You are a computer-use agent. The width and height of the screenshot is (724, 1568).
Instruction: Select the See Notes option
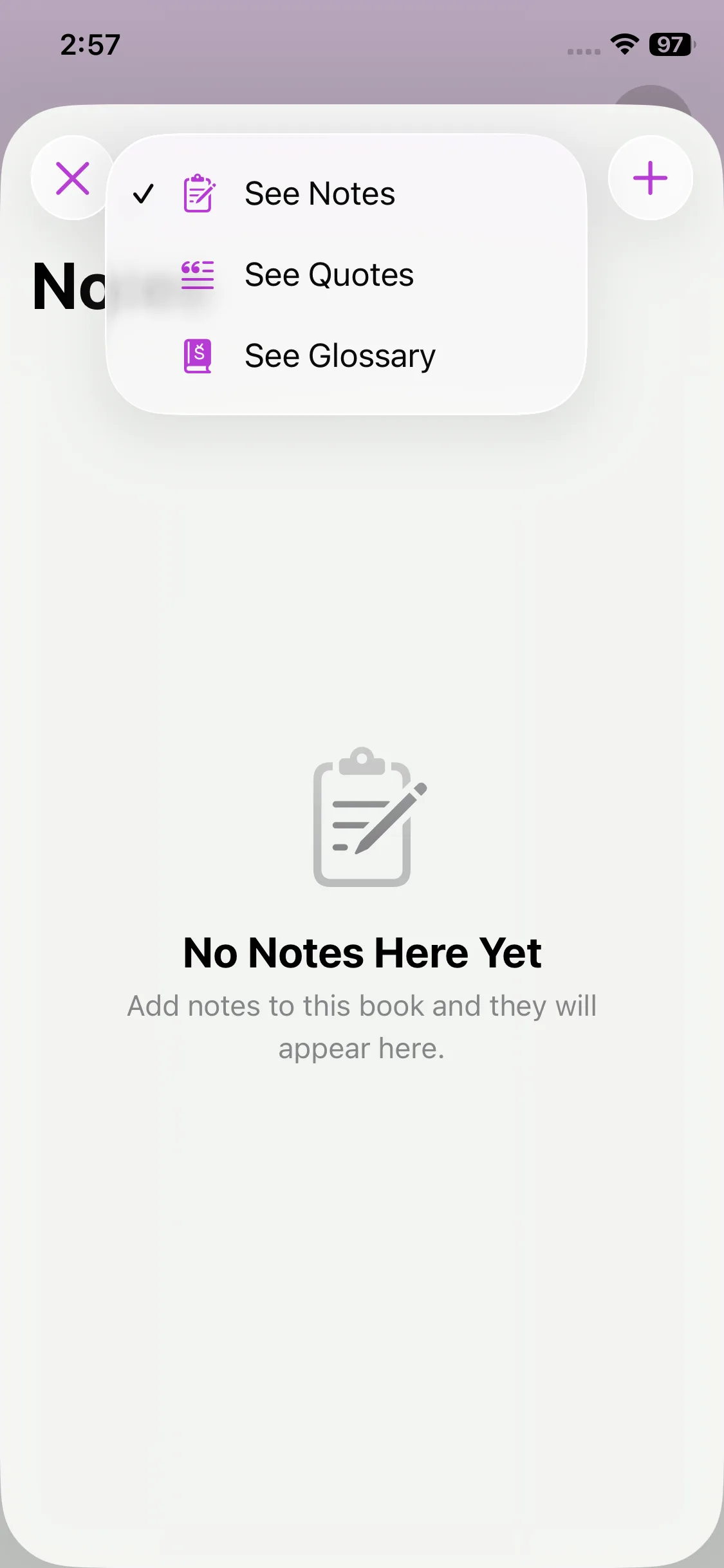[320, 194]
